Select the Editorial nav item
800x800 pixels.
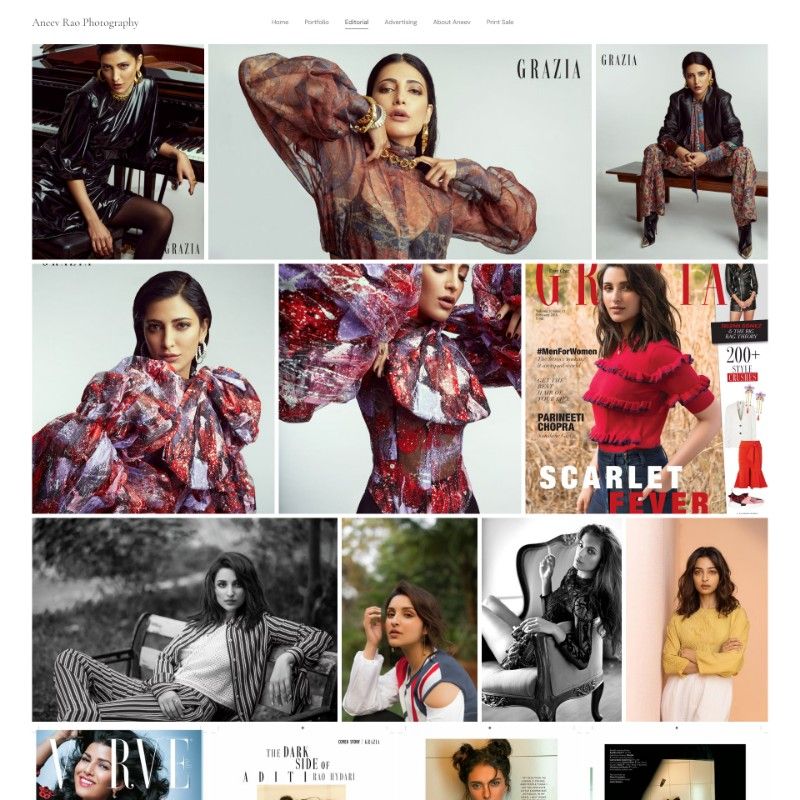coord(356,22)
